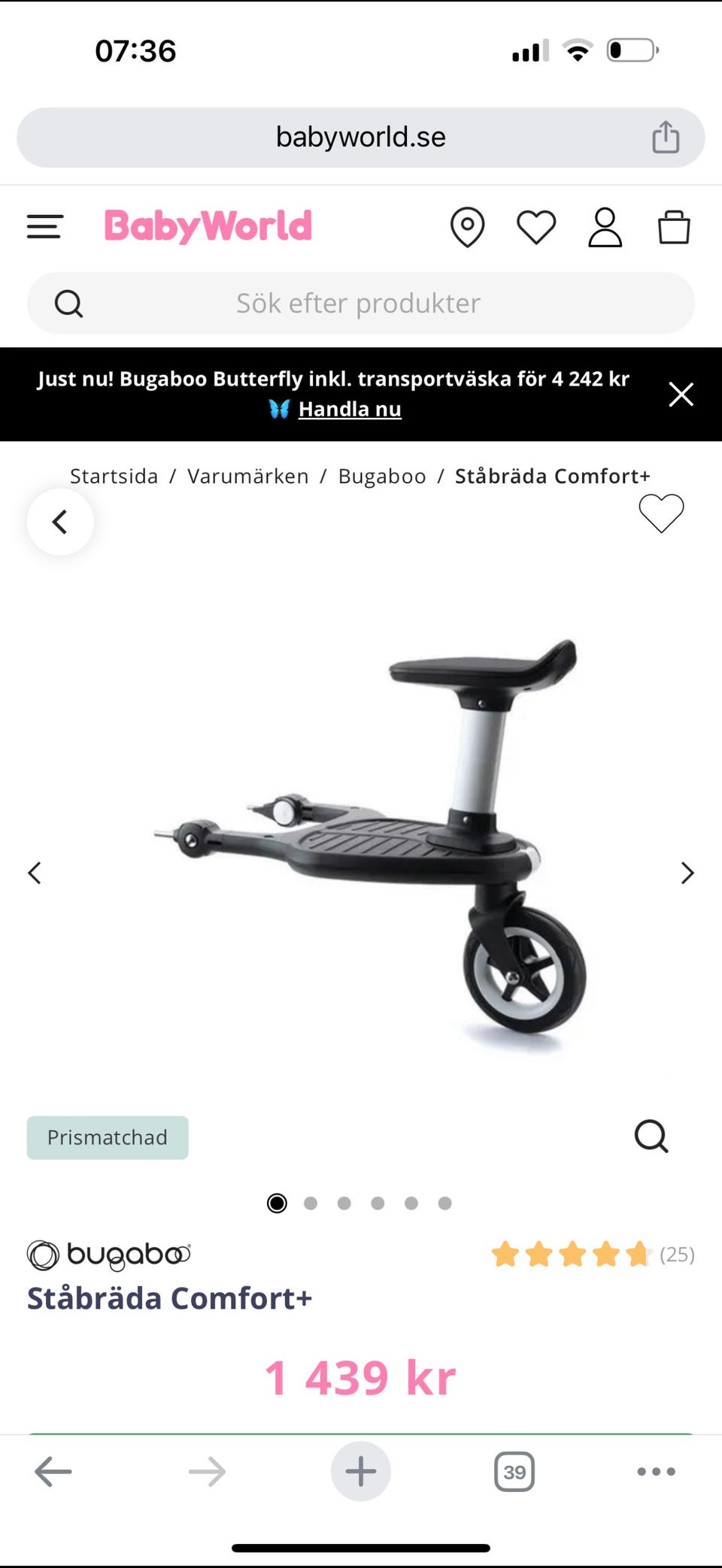Add Ståbräda Comfort+ to favorites

[661, 513]
